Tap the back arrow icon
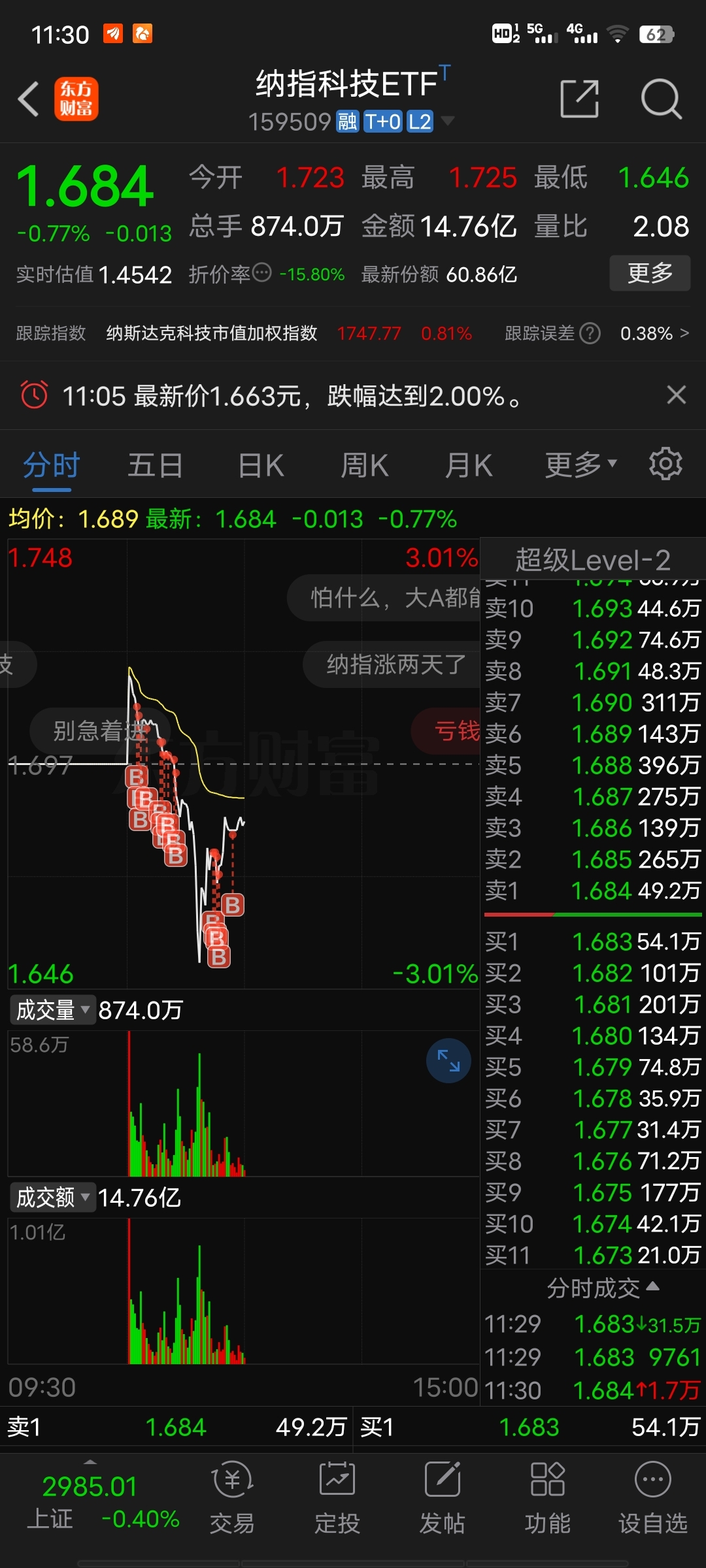This screenshot has height=1568, width=706. click(x=27, y=98)
